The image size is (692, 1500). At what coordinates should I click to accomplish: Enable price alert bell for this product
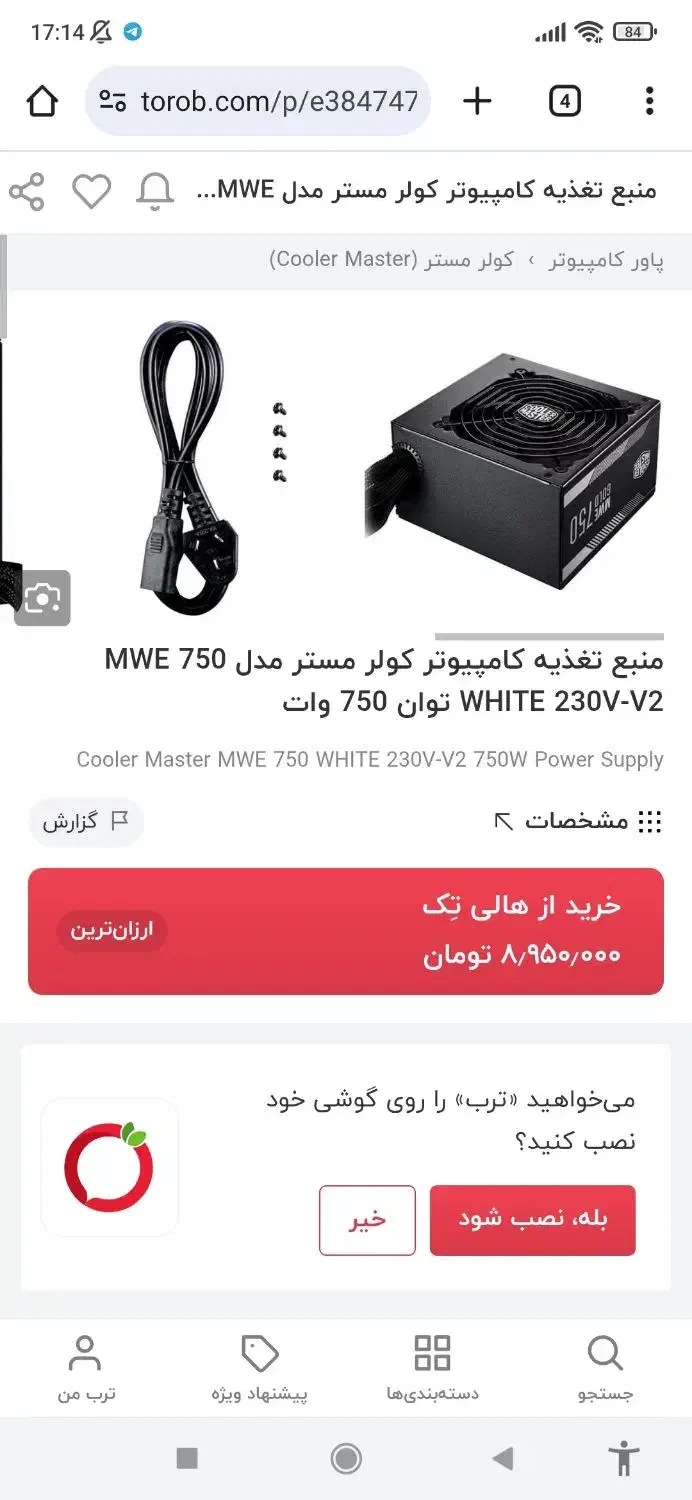[155, 191]
